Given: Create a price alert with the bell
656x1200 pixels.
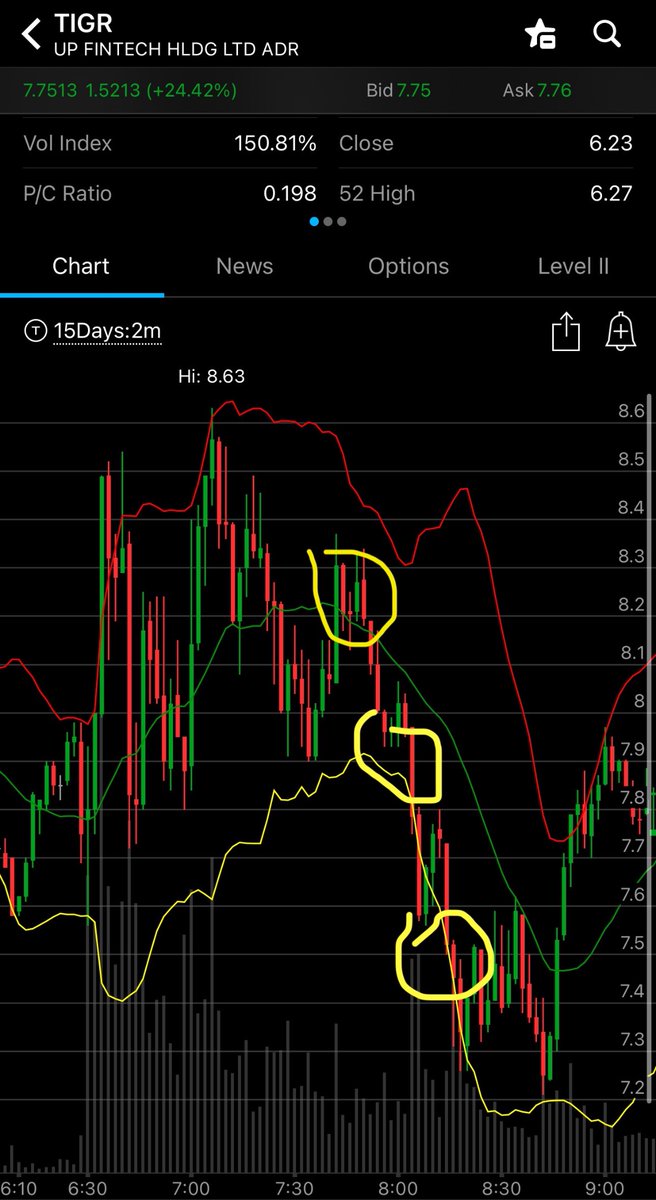Looking at the screenshot, I should (x=621, y=332).
